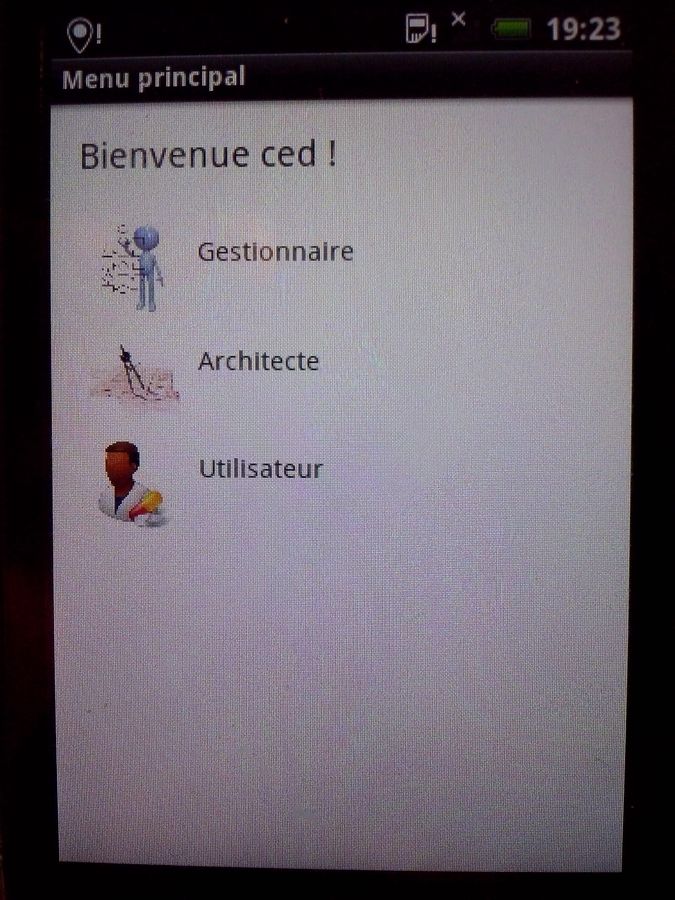Open the Gestionnaire menu entry
The height and width of the screenshot is (900, 675).
[274, 252]
